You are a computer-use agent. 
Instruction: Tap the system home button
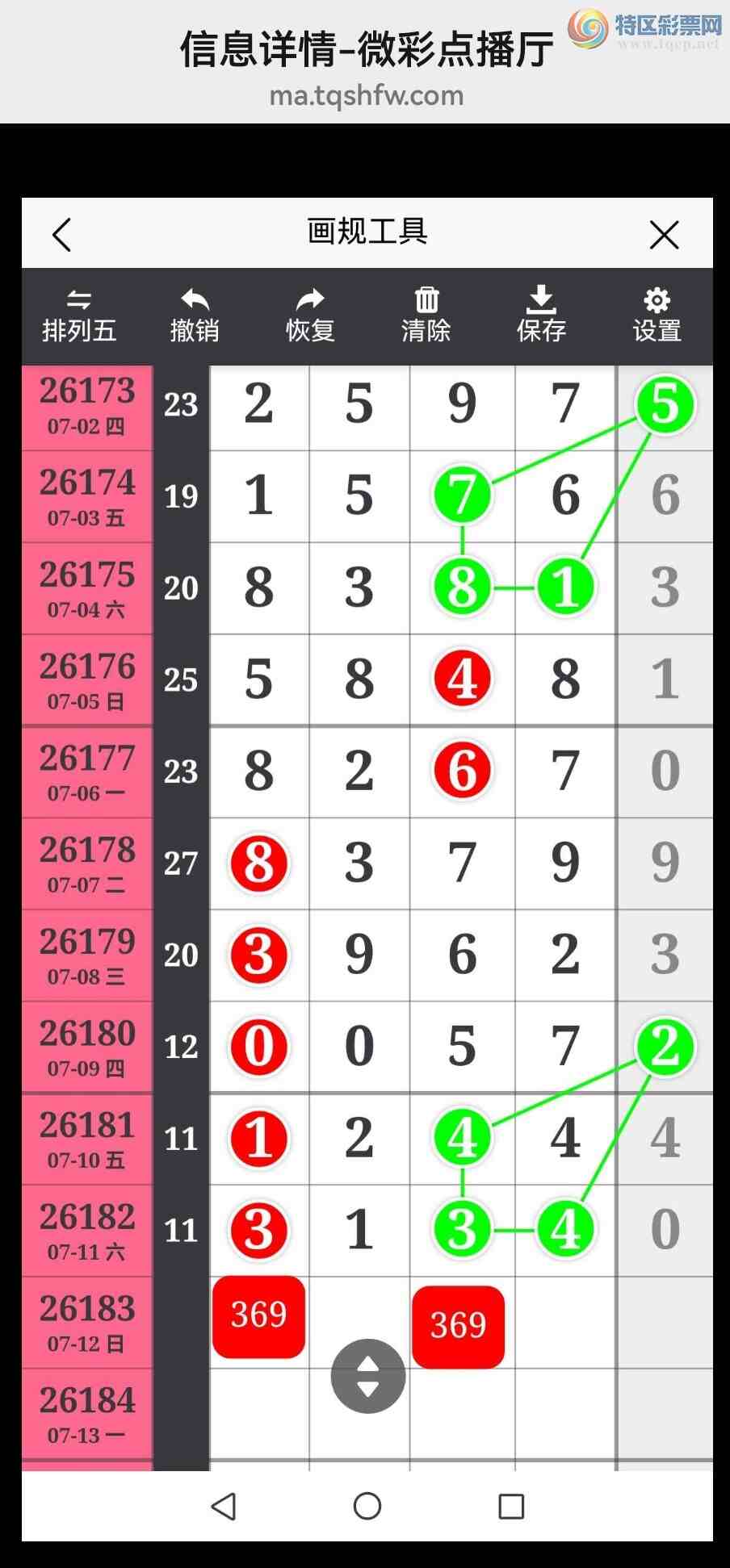(367, 1506)
